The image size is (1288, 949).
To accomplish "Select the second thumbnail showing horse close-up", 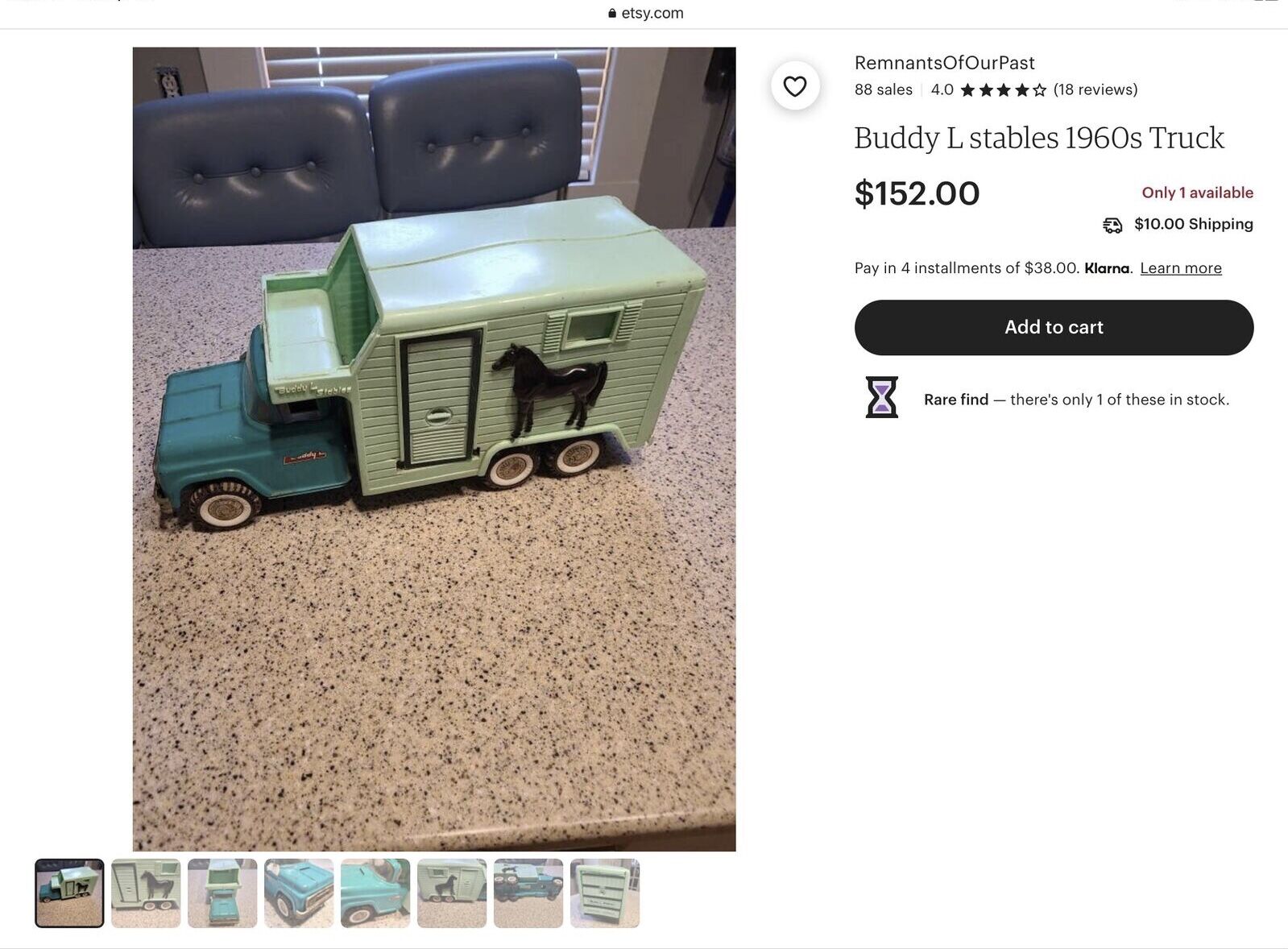I will click(x=146, y=893).
